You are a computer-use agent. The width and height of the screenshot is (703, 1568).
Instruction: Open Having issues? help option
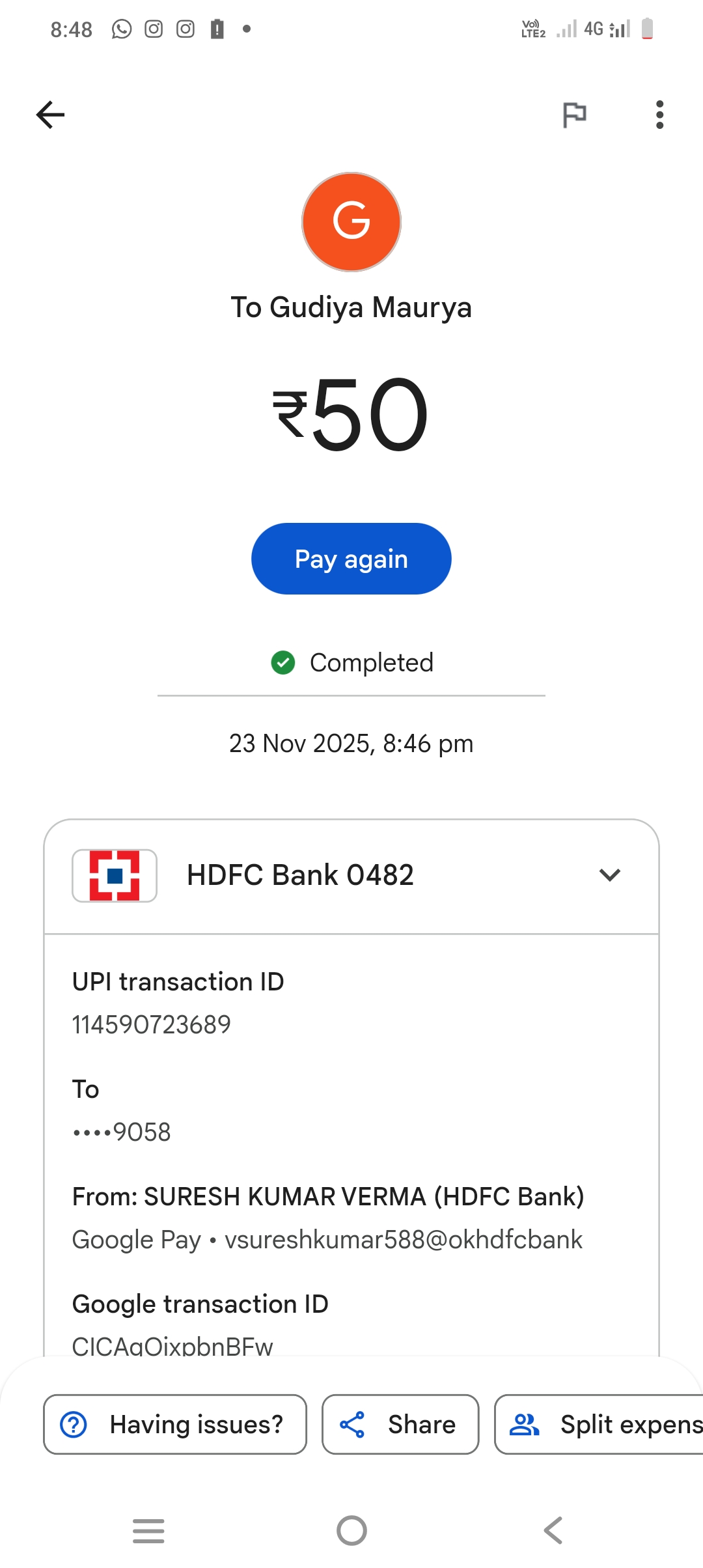click(174, 1424)
